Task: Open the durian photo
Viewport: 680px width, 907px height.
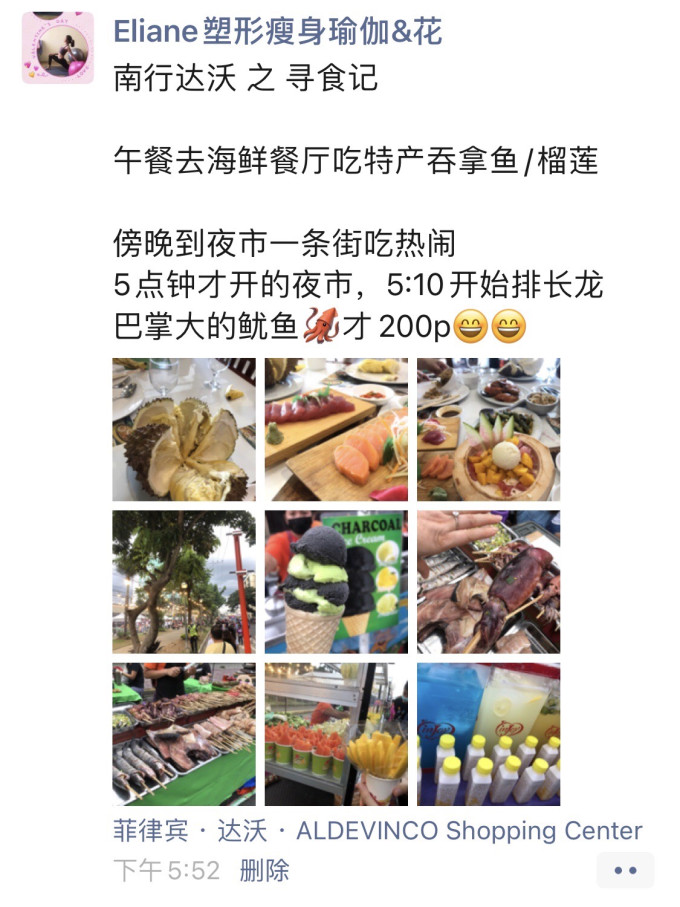Action: [184, 429]
